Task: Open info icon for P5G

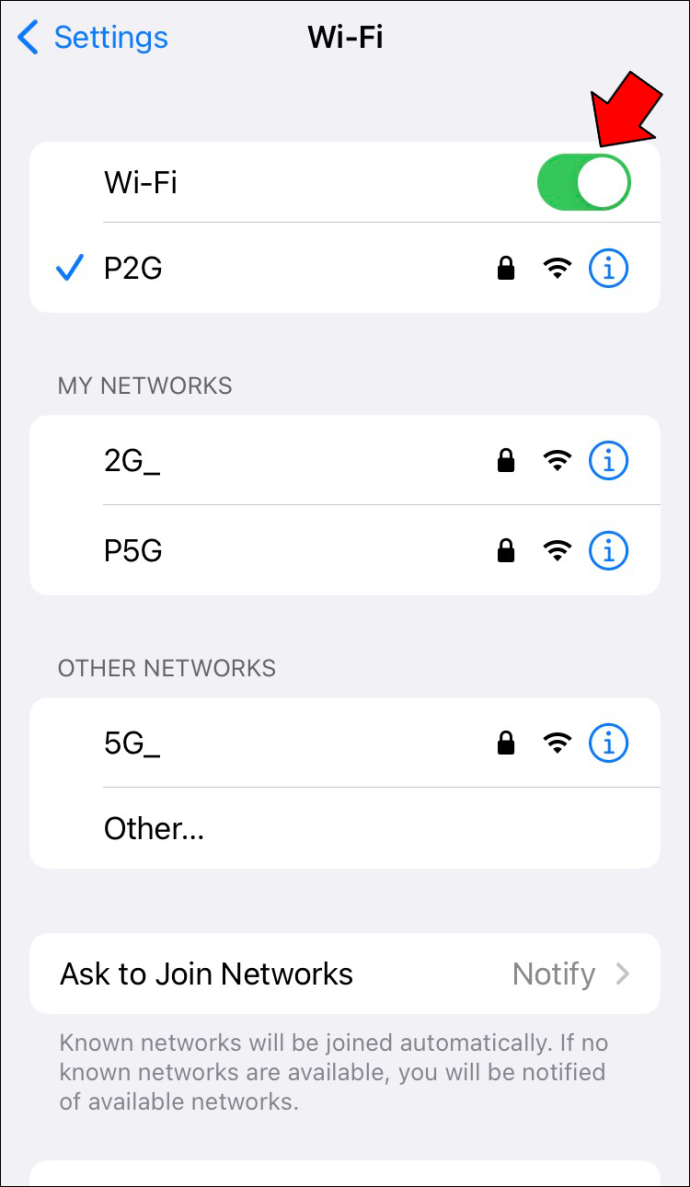Action: coord(608,550)
